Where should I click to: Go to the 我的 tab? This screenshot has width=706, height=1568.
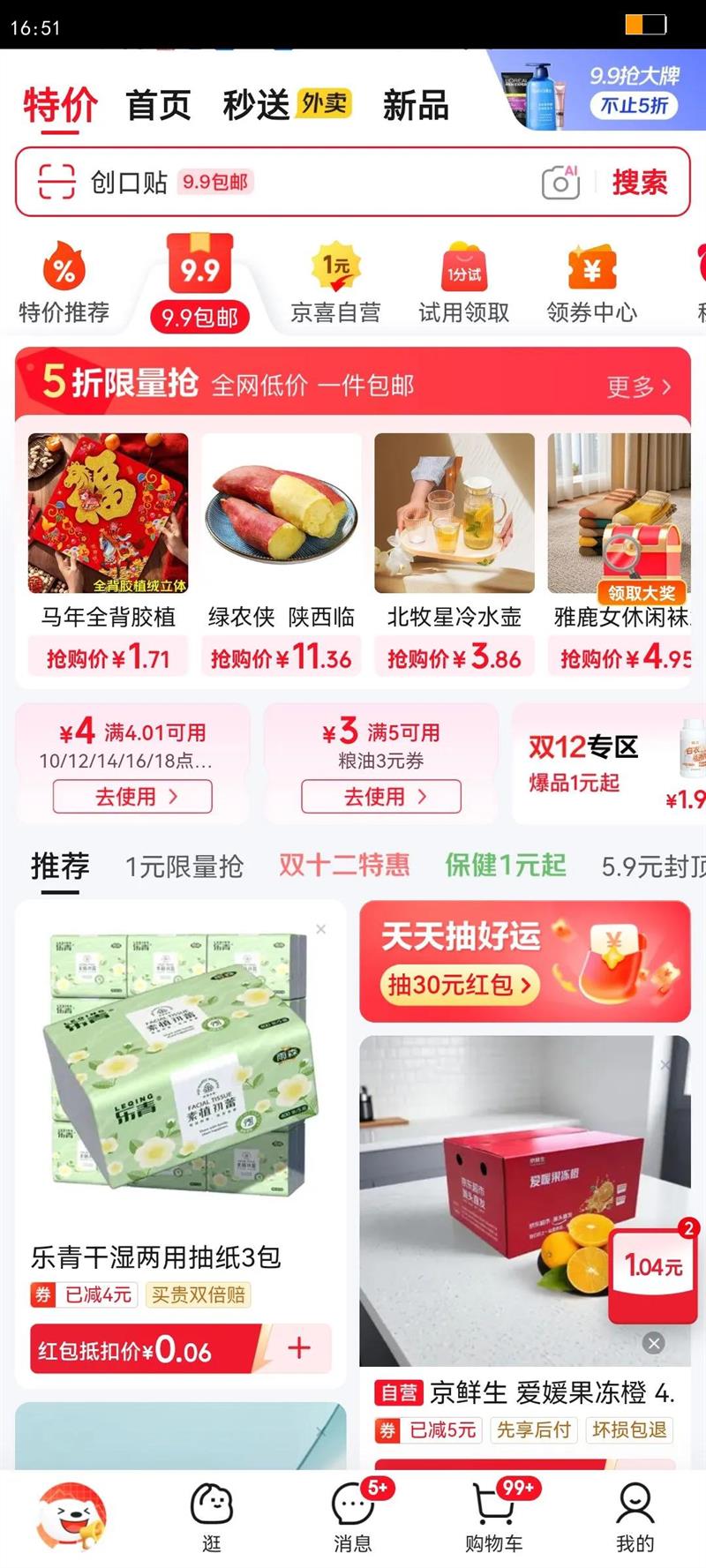pyautogui.click(x=635, y=1519)
